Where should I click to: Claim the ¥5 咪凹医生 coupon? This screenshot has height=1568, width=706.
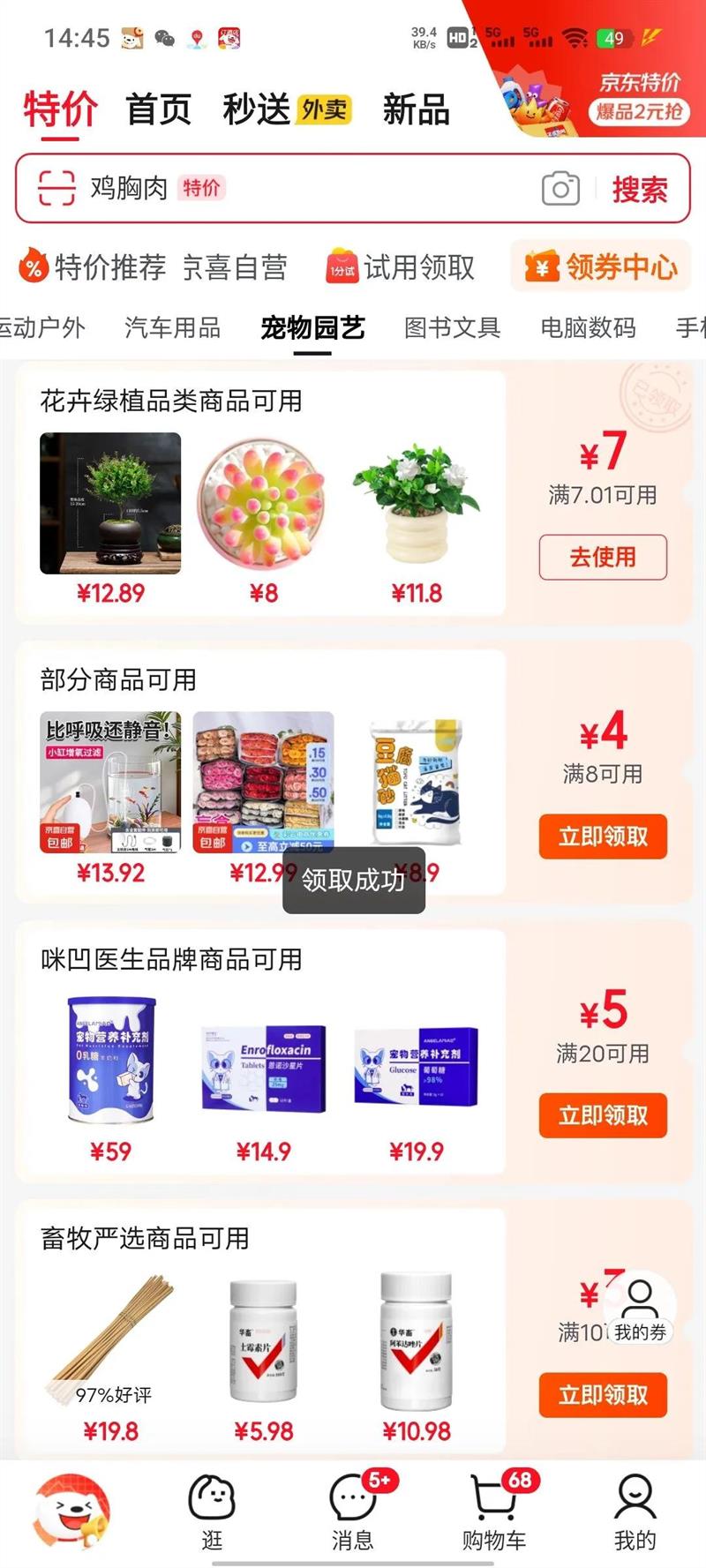[x=603, y=1115]
